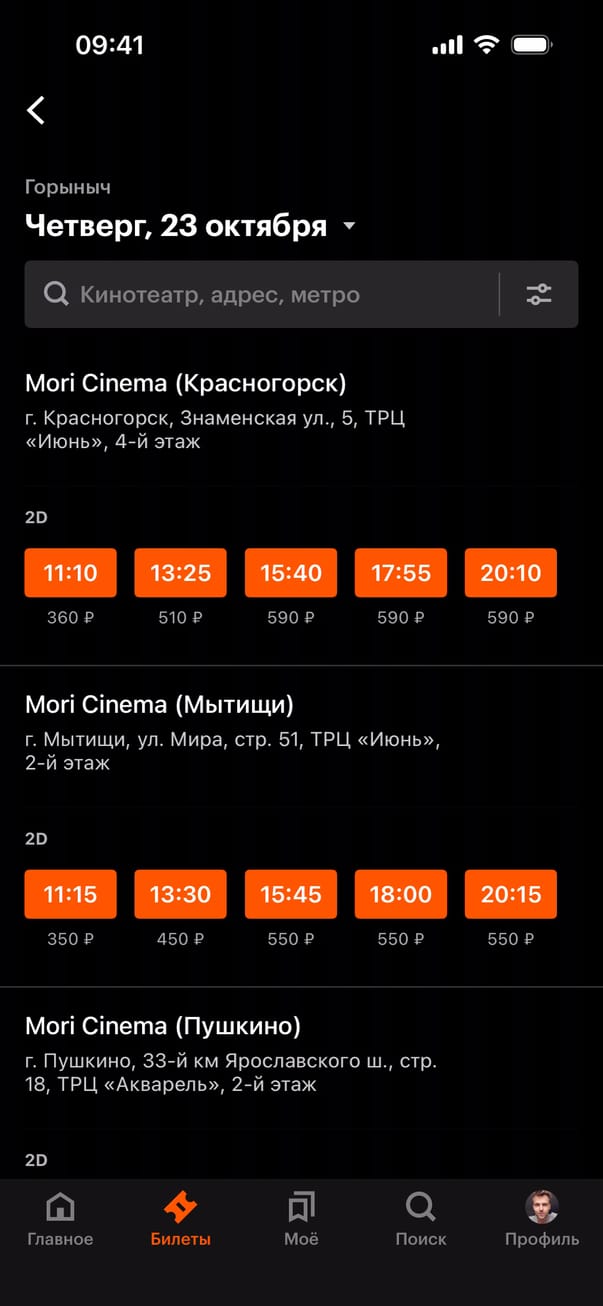This screenshot has width=603, height=1306.
Task: Go back with the arrow icon
Action: pyautogui.click(x=36, y=110)
